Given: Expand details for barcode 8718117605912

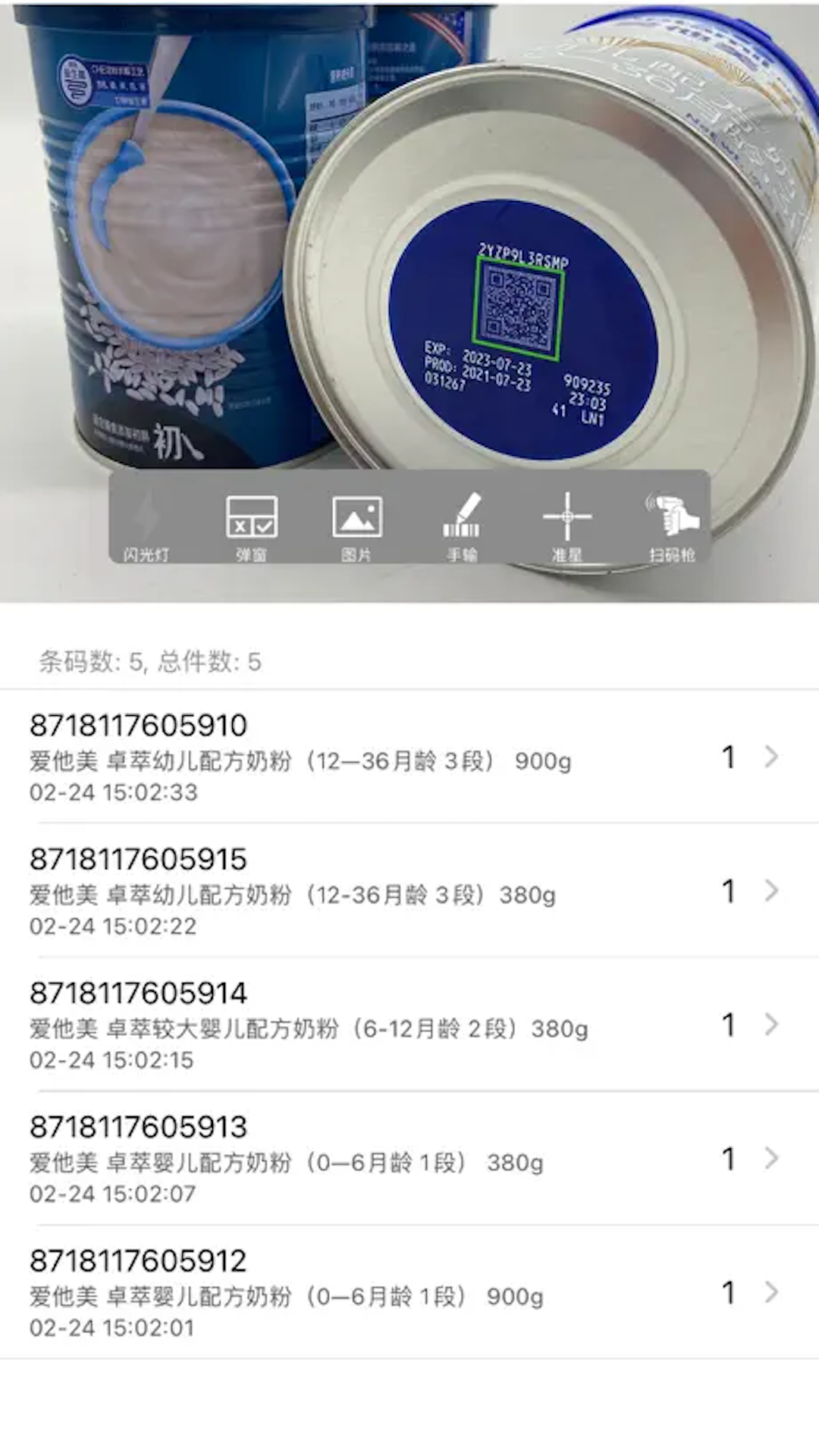Looking at the screenshot, I should 774,1294.
